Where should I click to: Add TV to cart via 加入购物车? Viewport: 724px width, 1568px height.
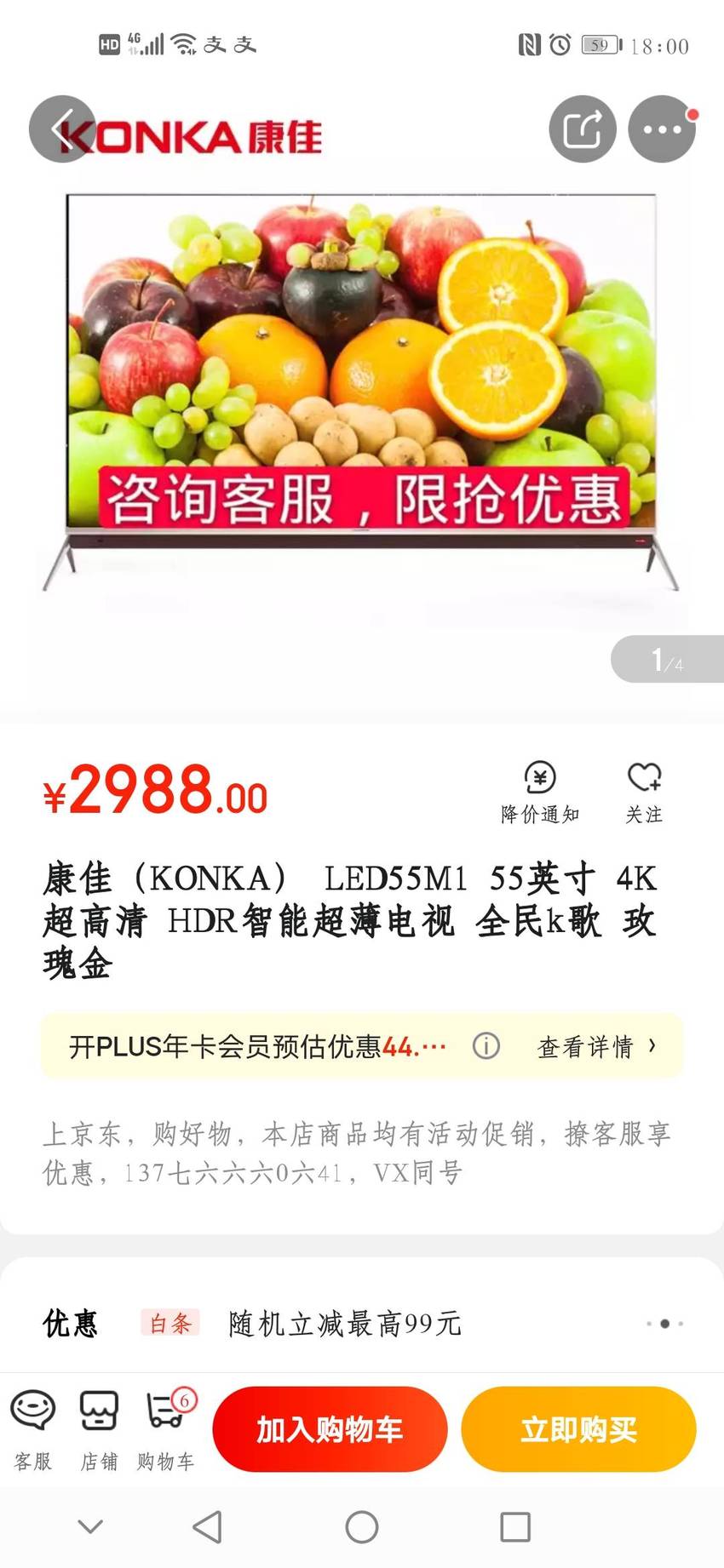[x=330, y=1429]
